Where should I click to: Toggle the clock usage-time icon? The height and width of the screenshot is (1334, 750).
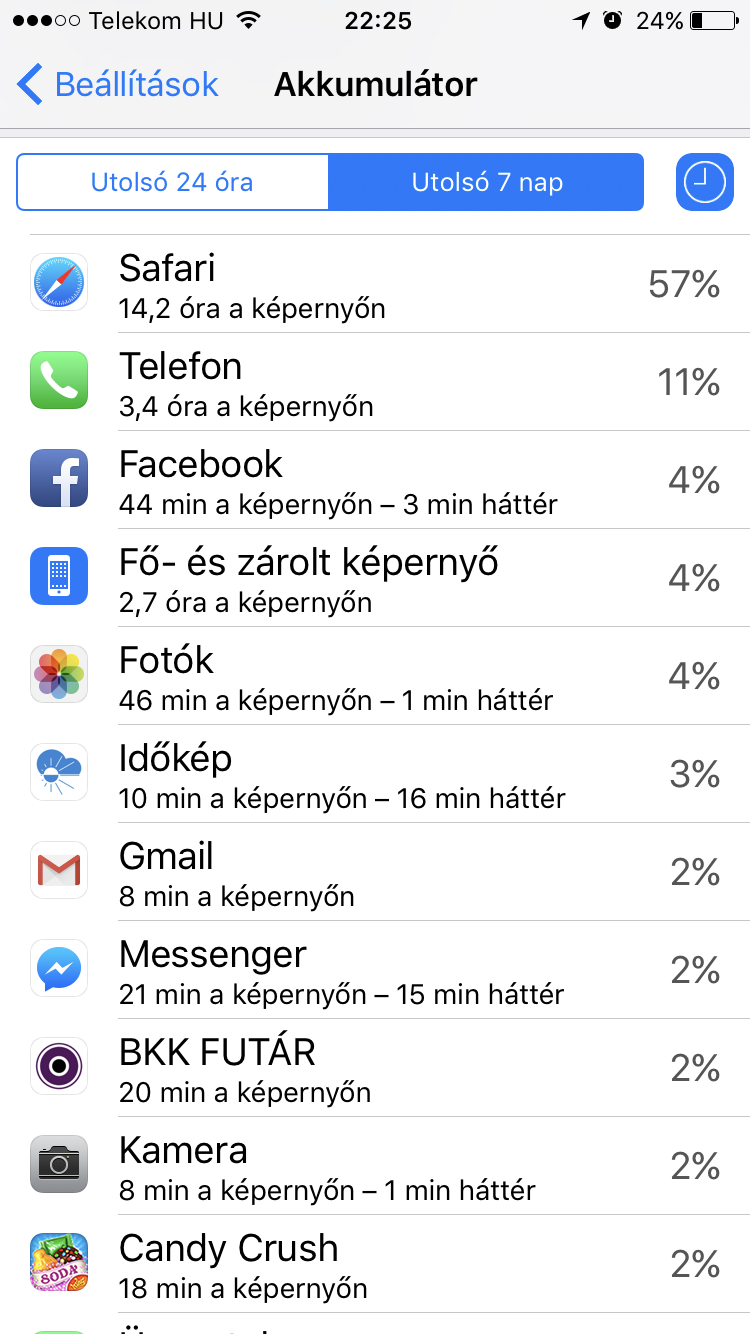pos(705,182)
